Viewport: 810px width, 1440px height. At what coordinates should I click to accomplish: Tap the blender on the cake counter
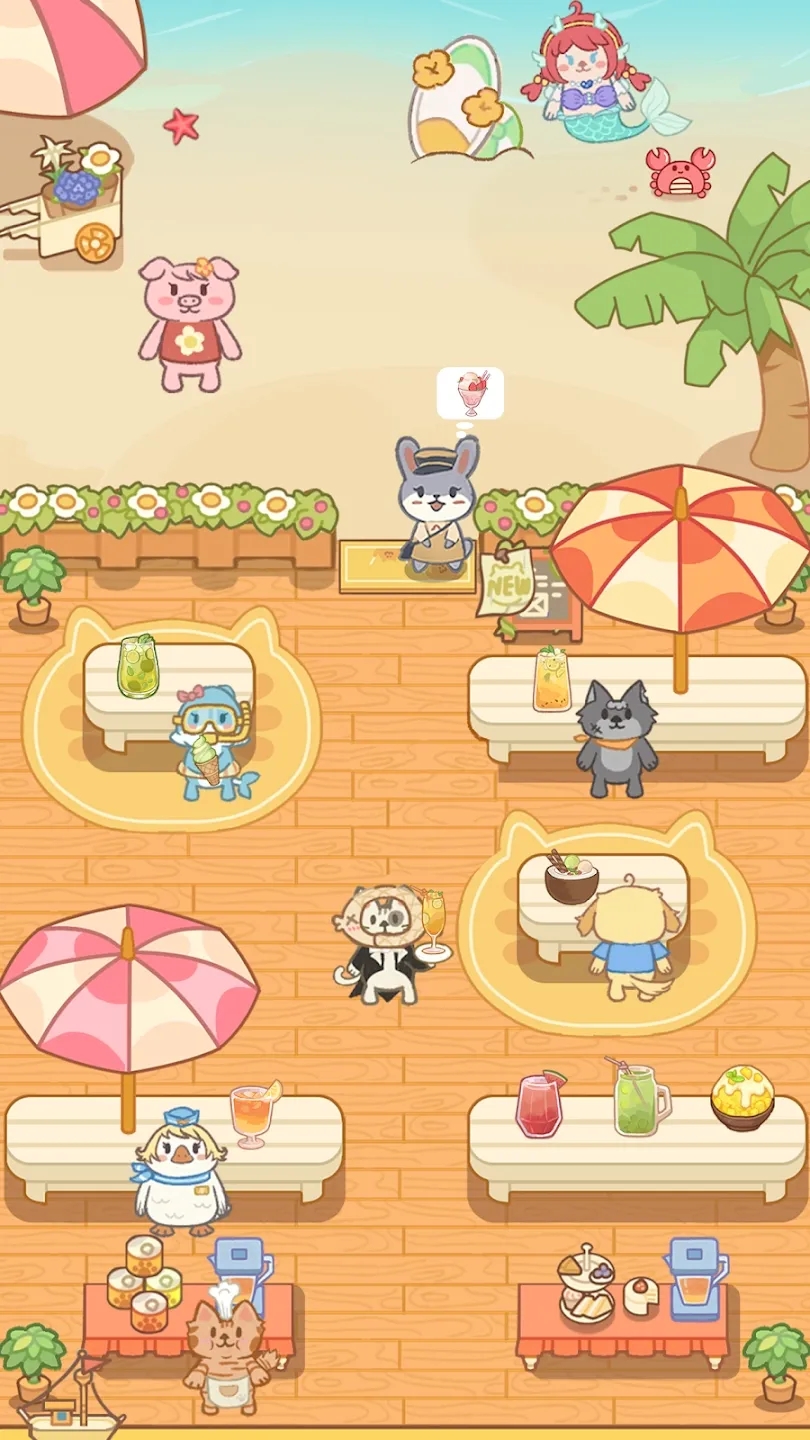tap(696, 1278)
